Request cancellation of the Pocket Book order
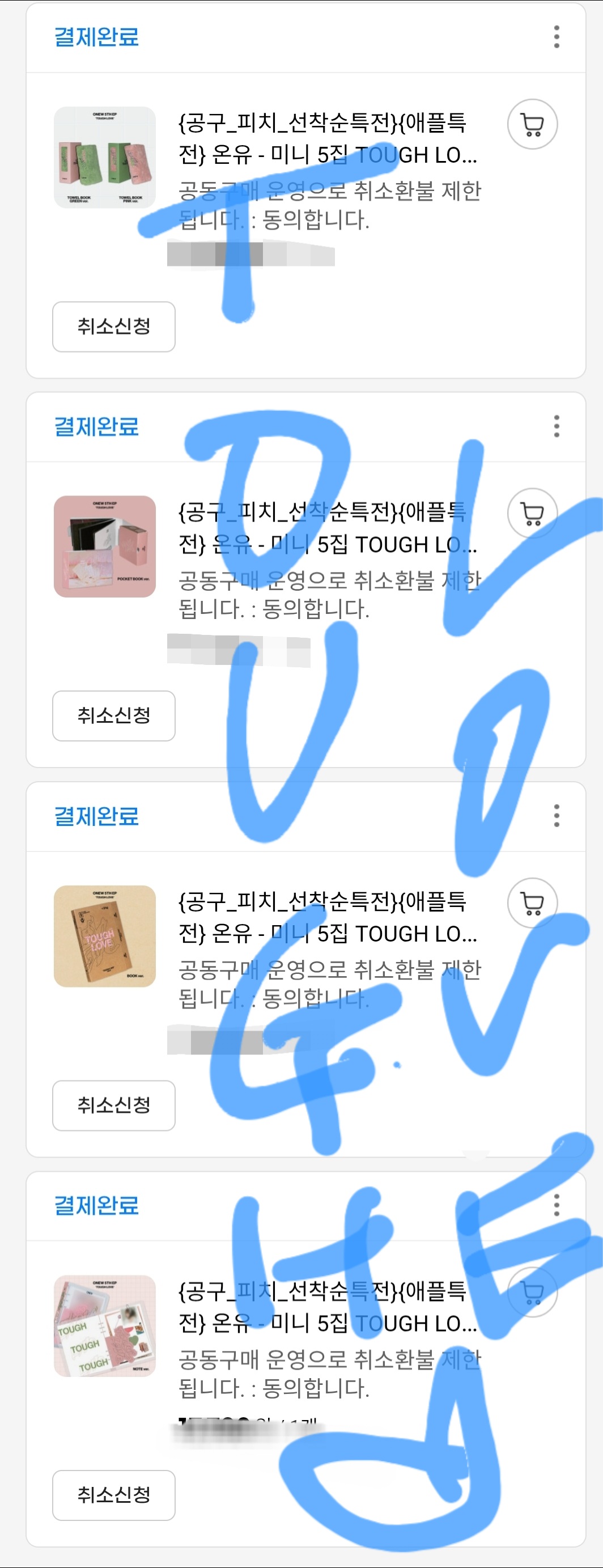This screenshot has height=1568, width=603. 114,716
